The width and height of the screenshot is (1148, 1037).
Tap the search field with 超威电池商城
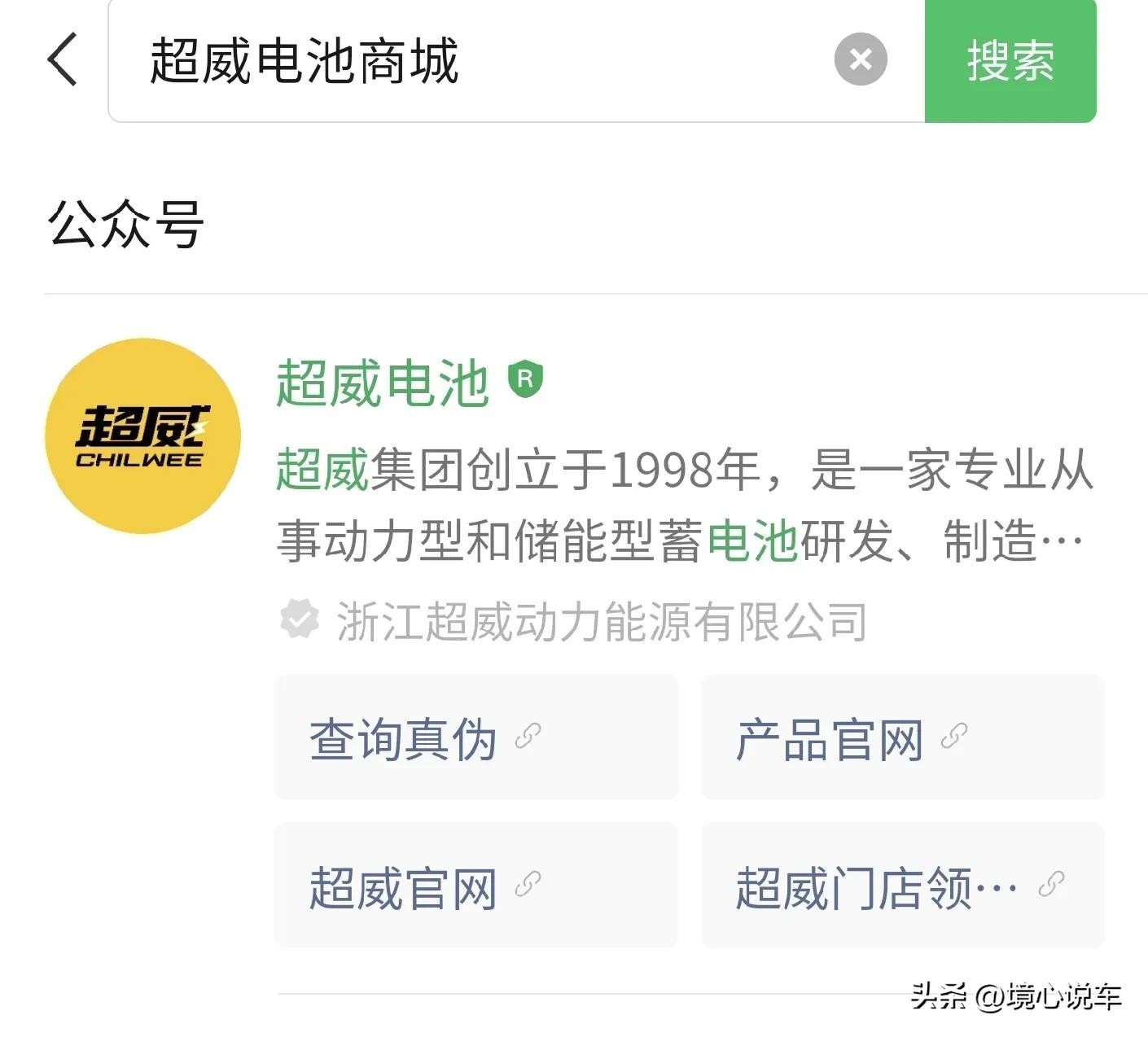point(472,62)
